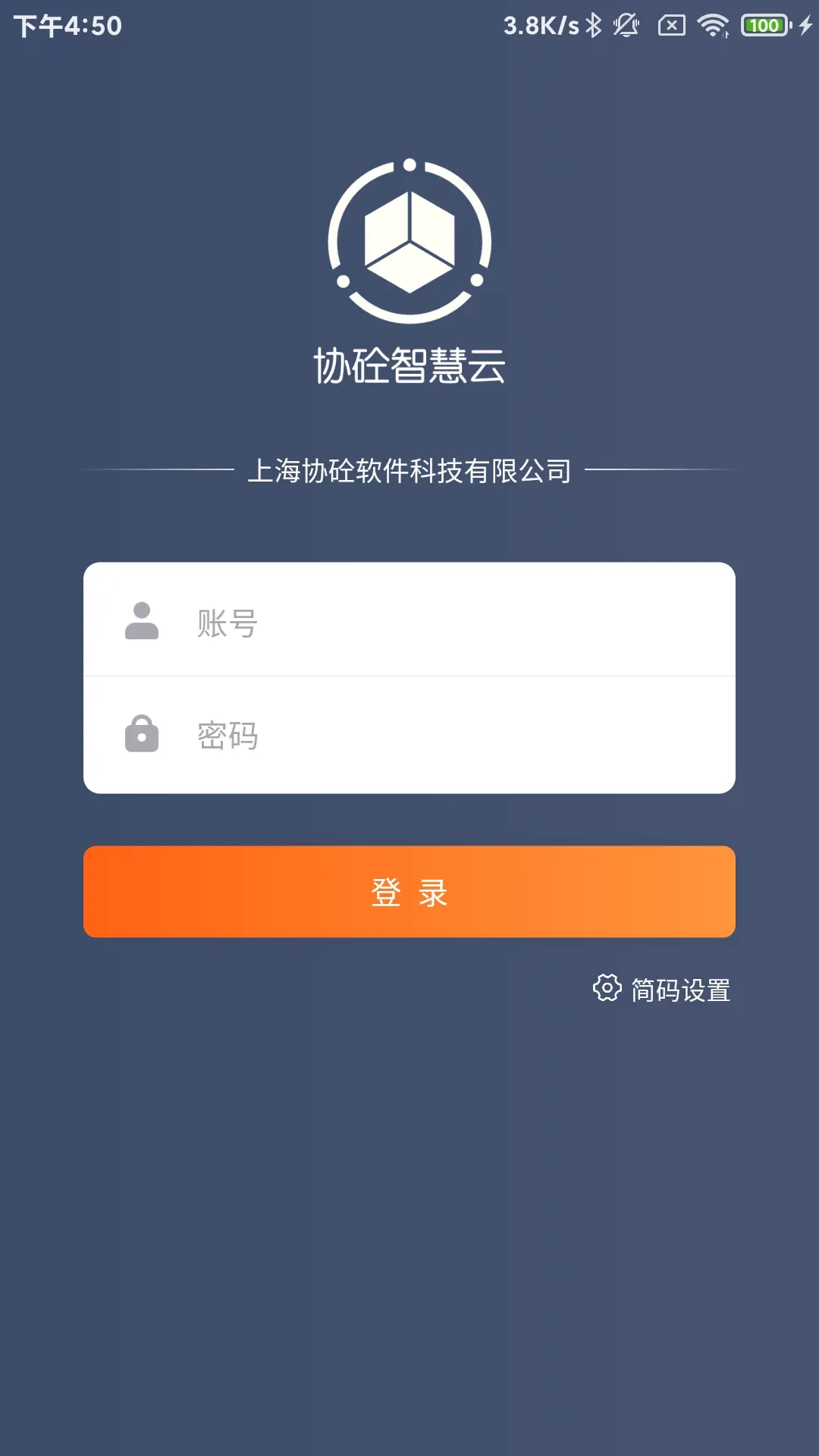Click the charging lightning icon in status bar
Image resolution: width=819 pixels, height=1456 pixels.
[x=804, y=24]
